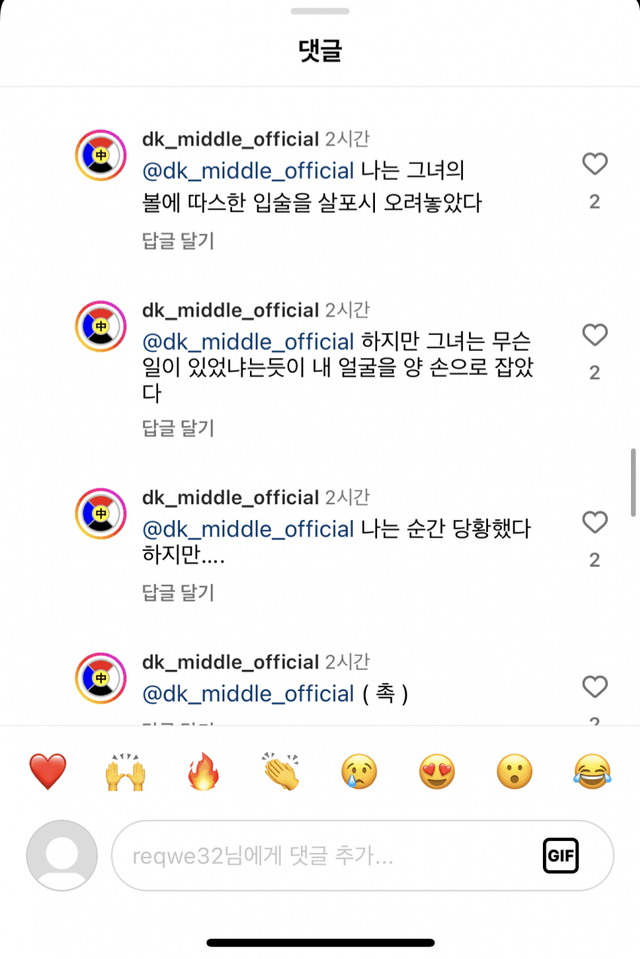Insert the tears of joy emoji
Screen dimensions: 640x959
(593, 772)
